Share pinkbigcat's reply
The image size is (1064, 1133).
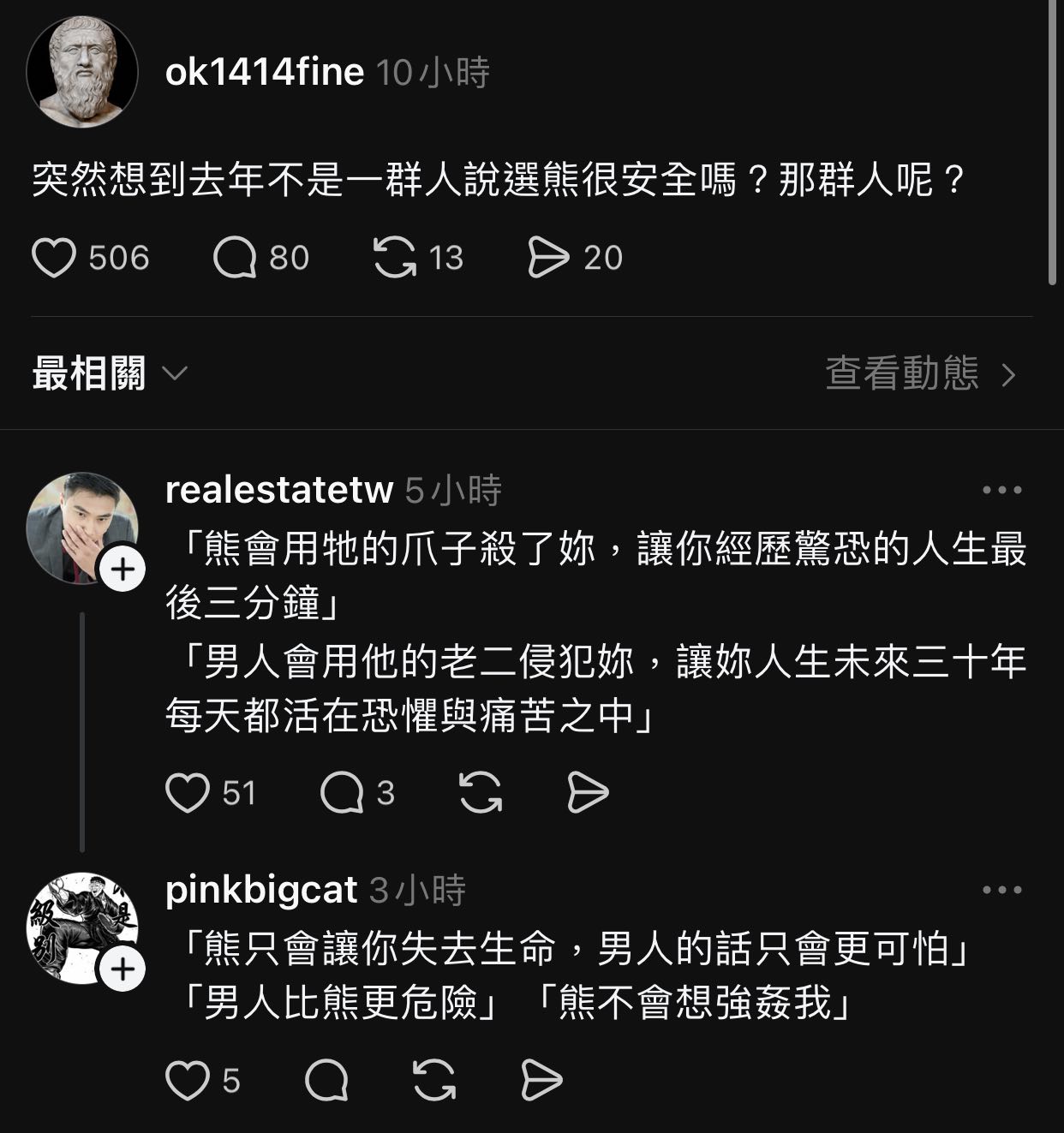click(x=541, y=1081)
